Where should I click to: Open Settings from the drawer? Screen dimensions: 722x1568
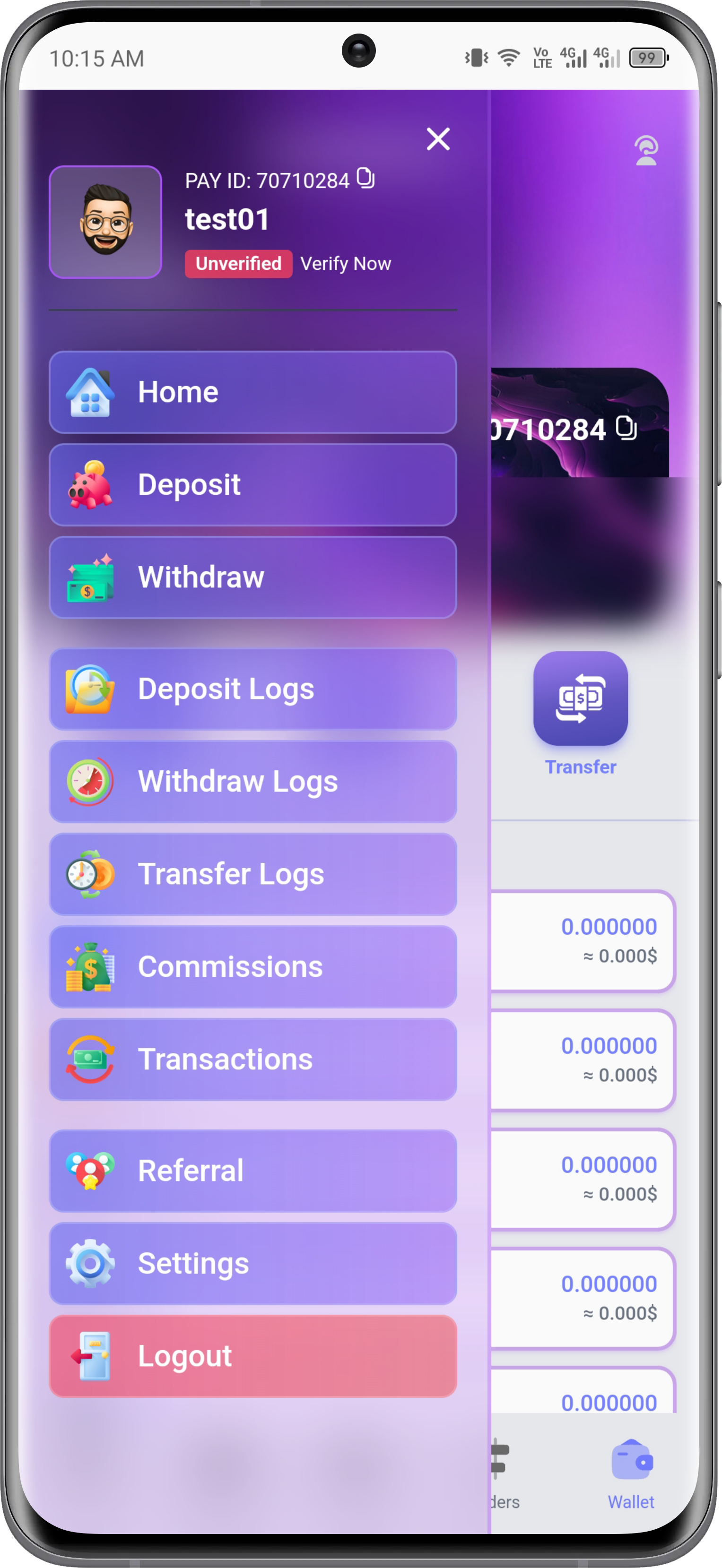(x=252, y=1263)
